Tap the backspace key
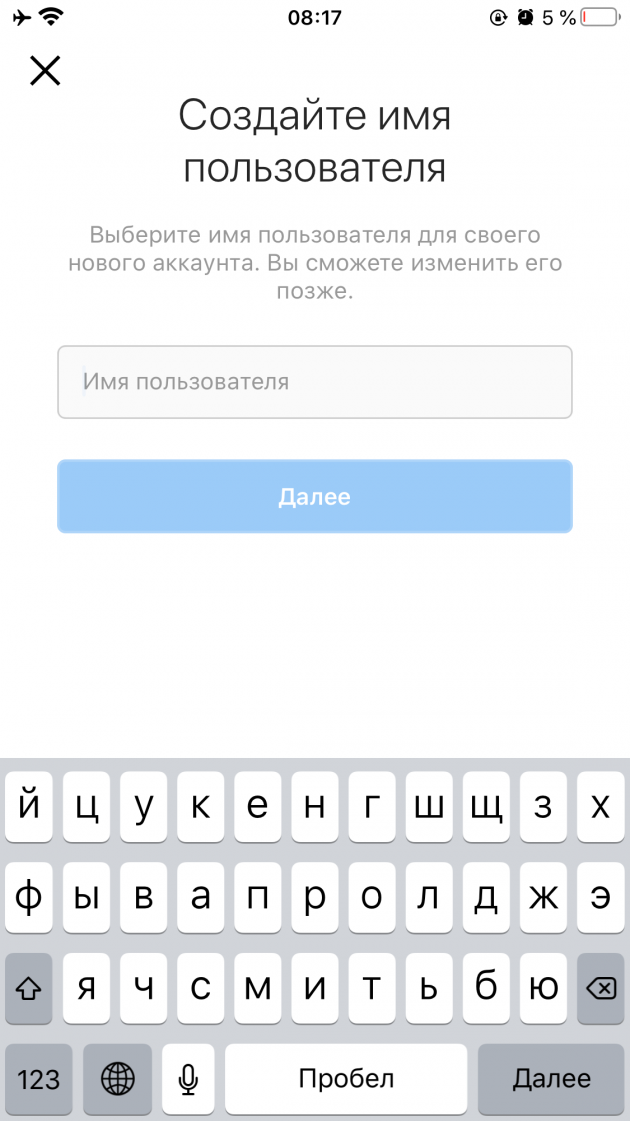The image size is (630, 1121). pyautogui.click(x=601, y=988)
